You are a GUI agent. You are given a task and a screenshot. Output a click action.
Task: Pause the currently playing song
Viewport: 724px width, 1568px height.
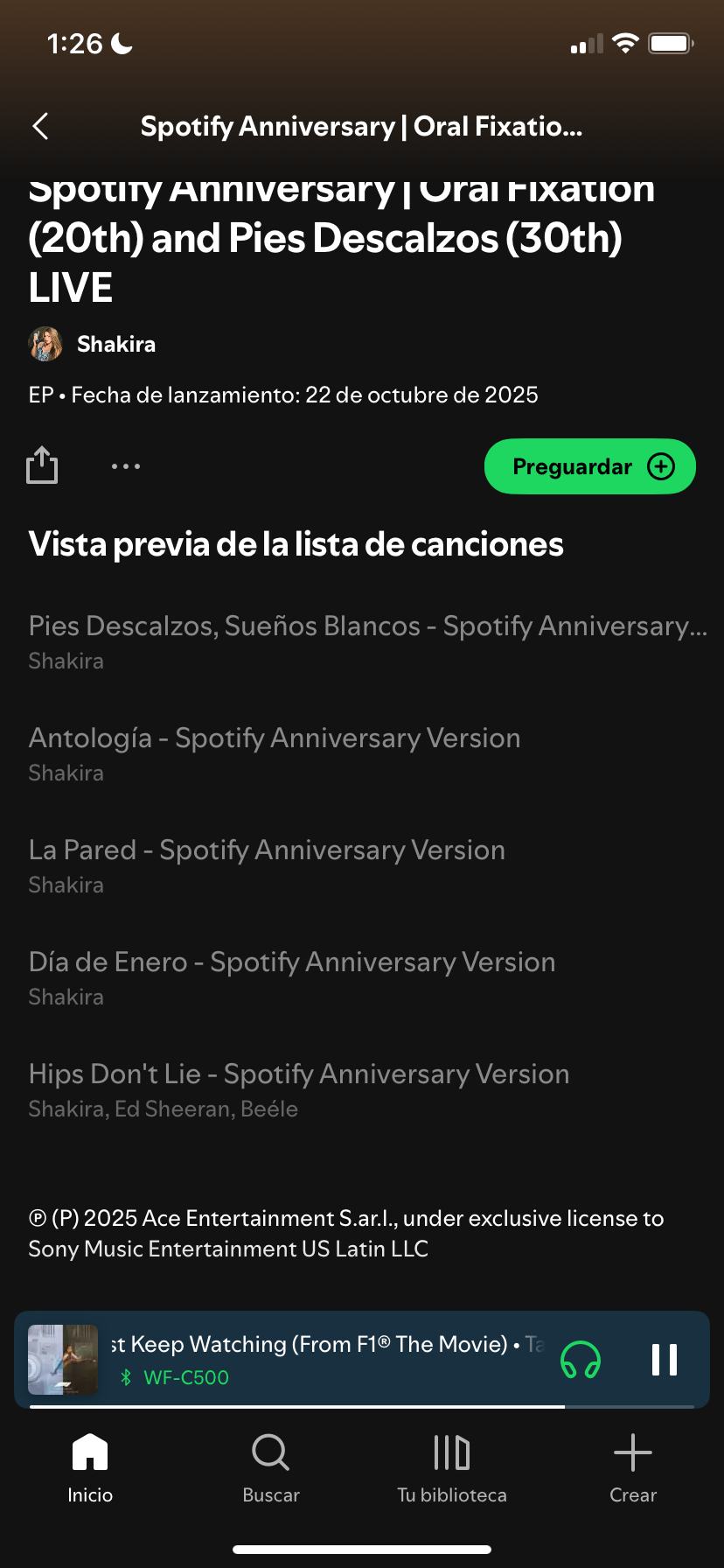point(664,1360)
